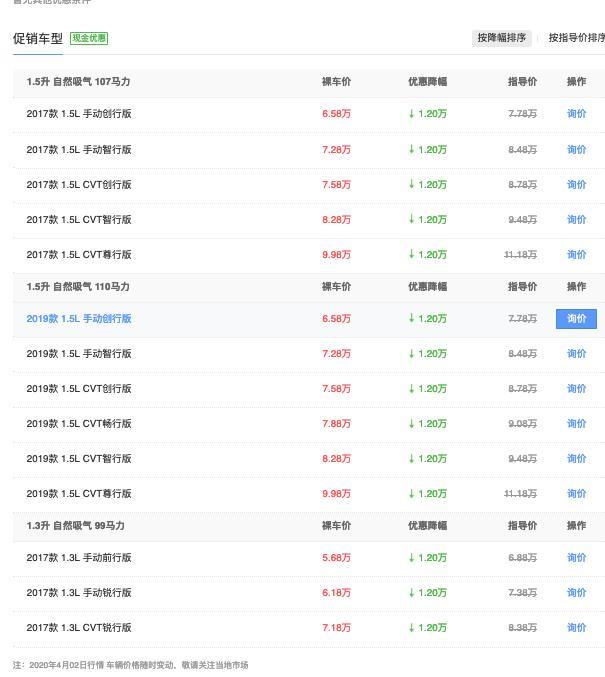
Task: Open the 2019款 1.5L 手动创行版 model link
Action: click(79, 319)
